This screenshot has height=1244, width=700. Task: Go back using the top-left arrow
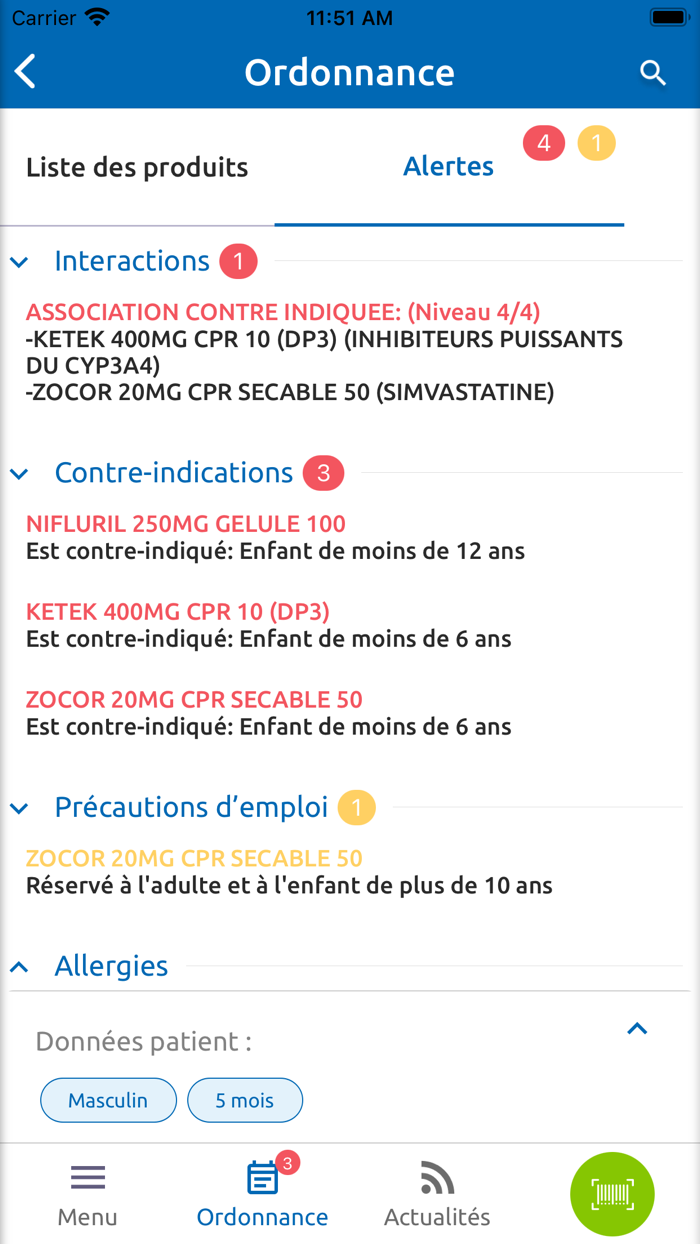(x=26, y=72)
